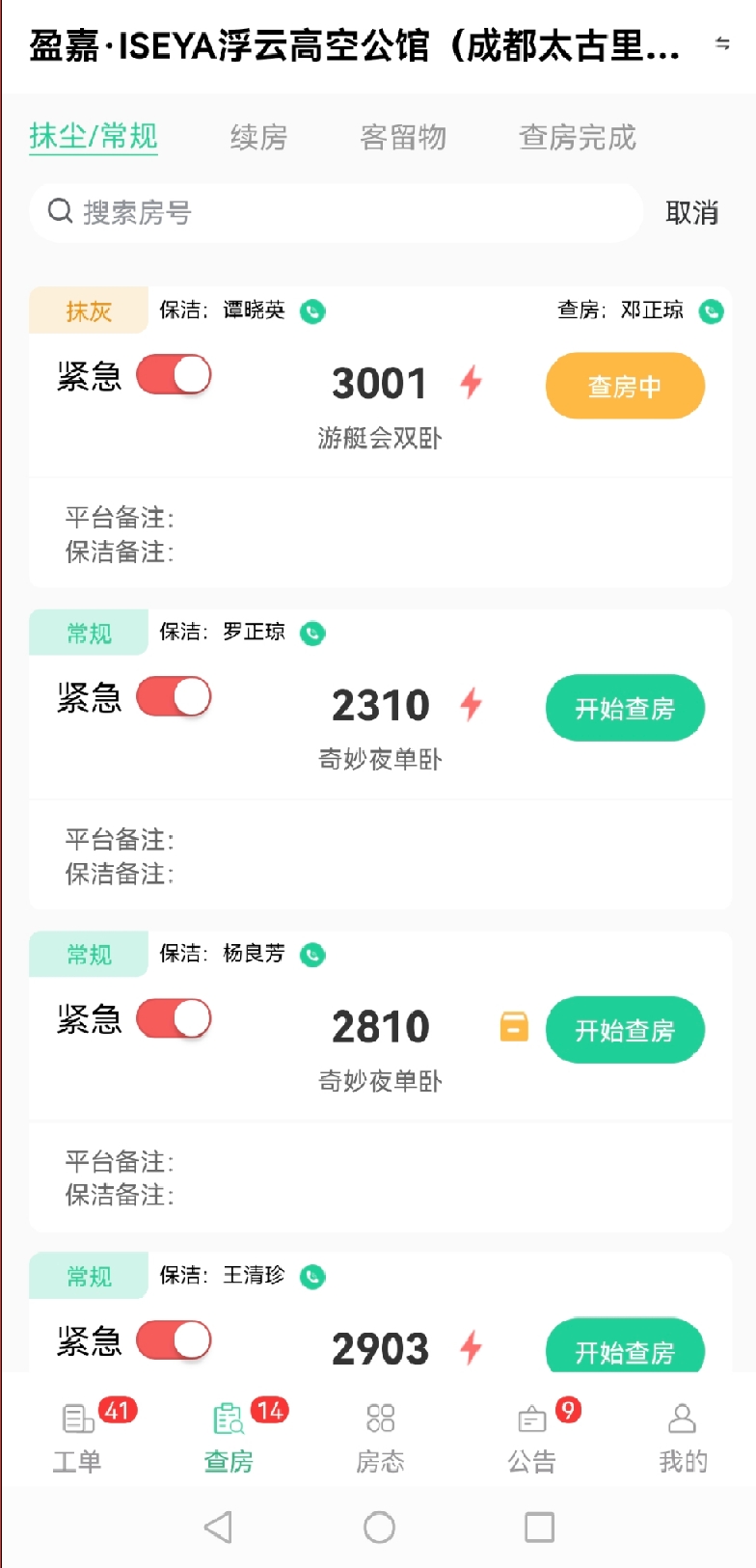The width and height of the screenshot is (756, 1568).
Task: Switch to the 客留物 tab
Action: (403, 137)
